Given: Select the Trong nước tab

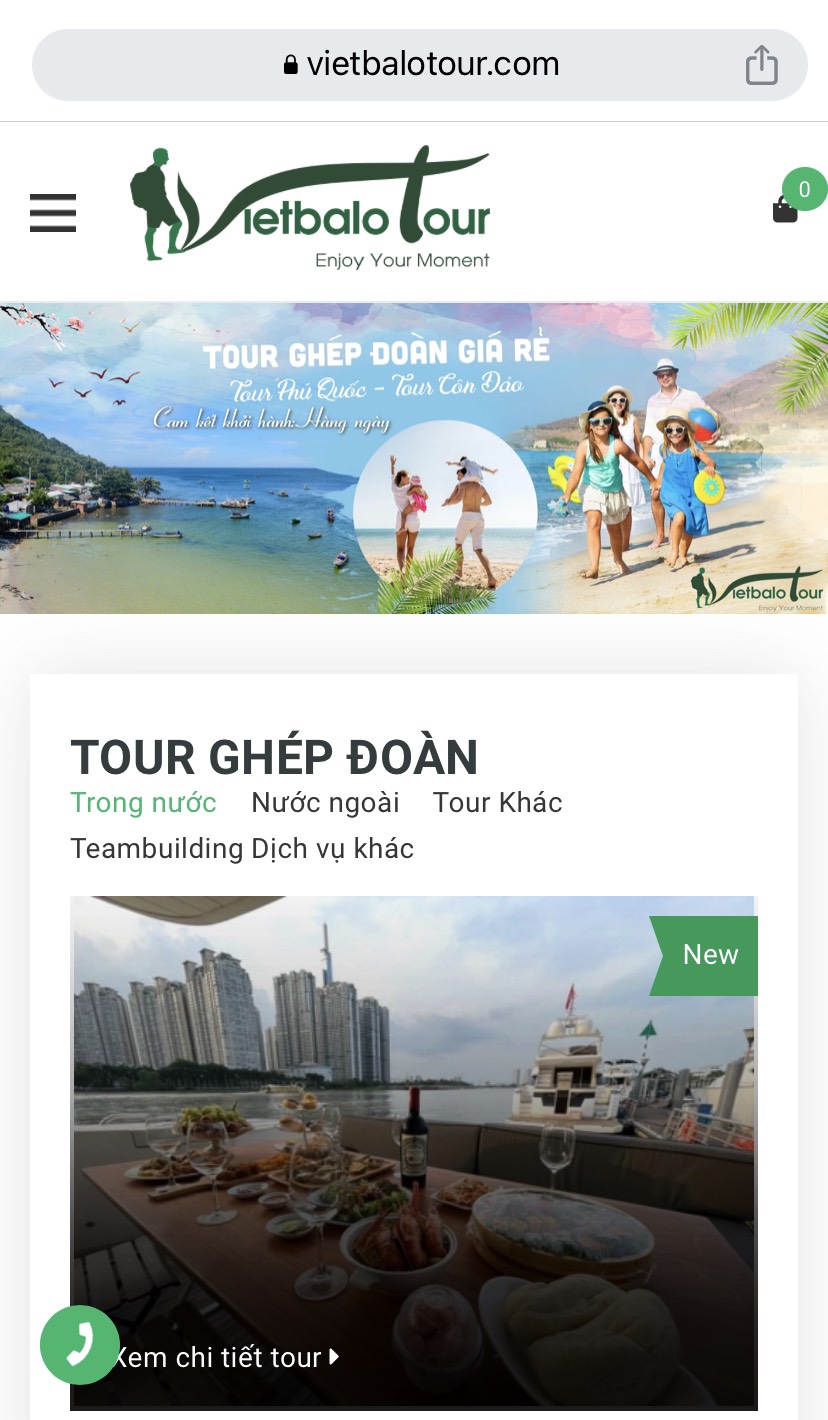Looking at the screenshot, I should pos(143,803).
